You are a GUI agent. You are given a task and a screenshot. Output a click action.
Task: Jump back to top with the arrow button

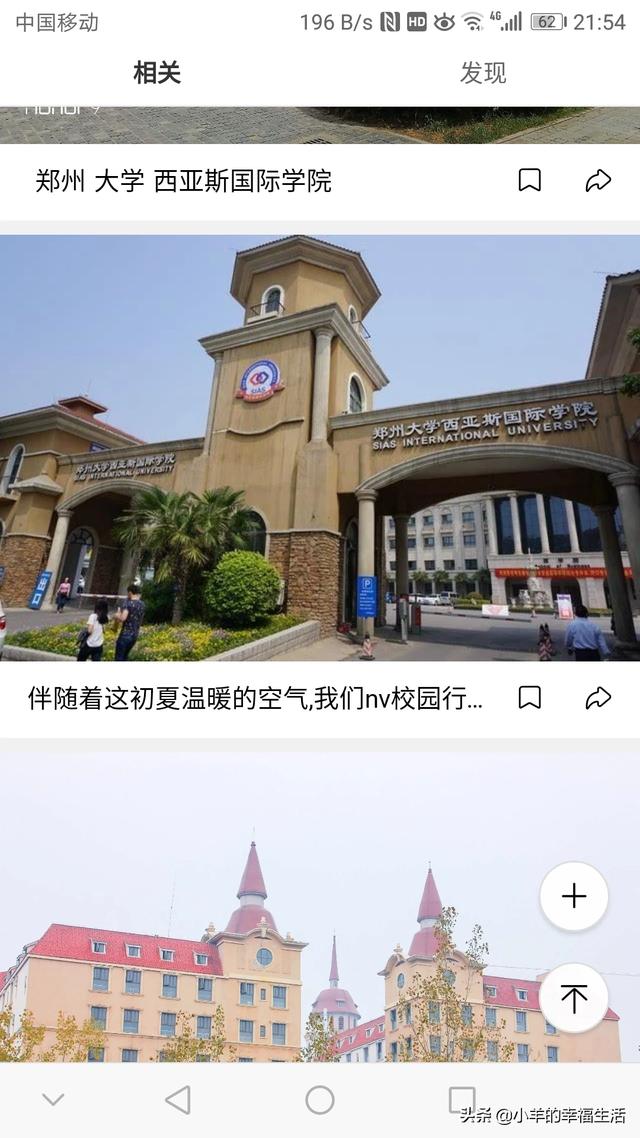574,998
